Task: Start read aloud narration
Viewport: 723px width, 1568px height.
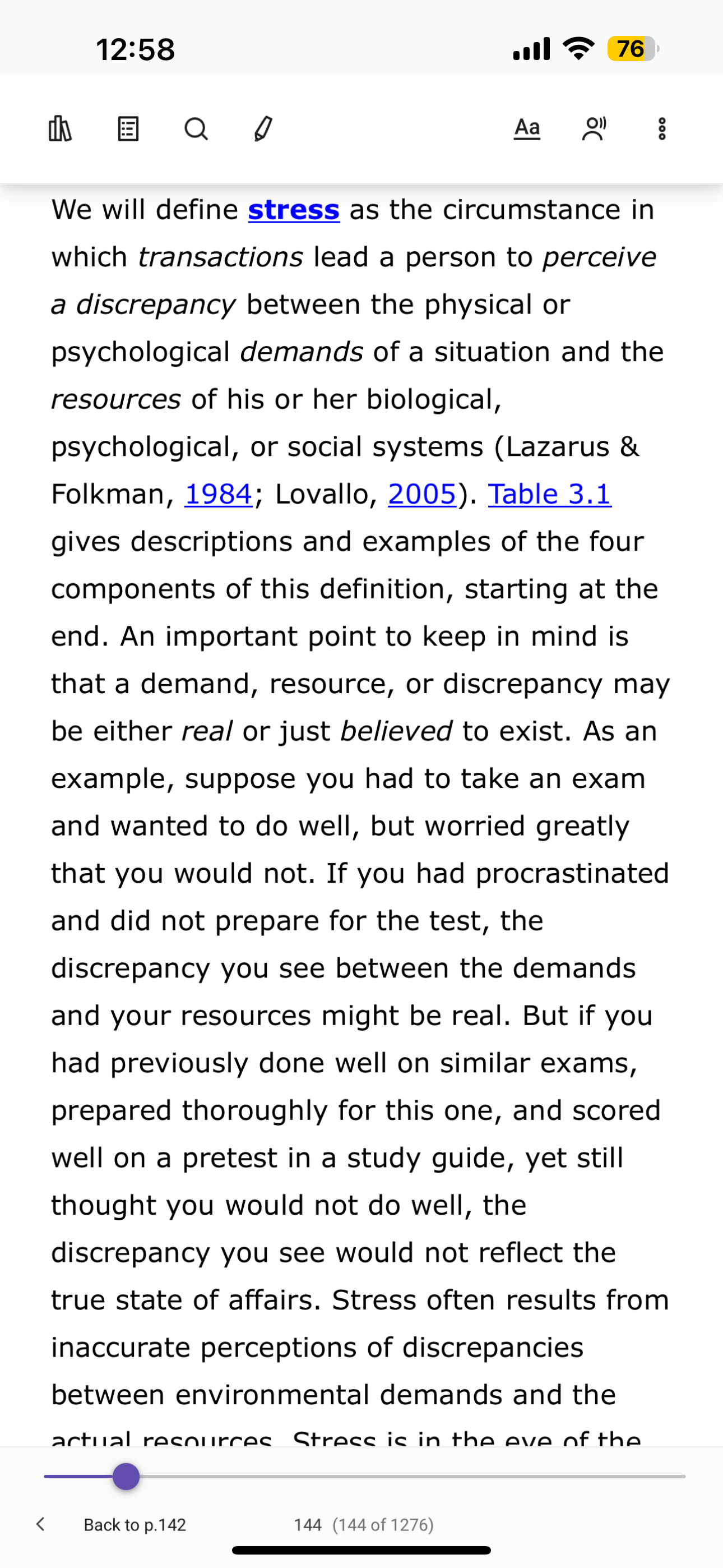Action: tap(595, 129)
